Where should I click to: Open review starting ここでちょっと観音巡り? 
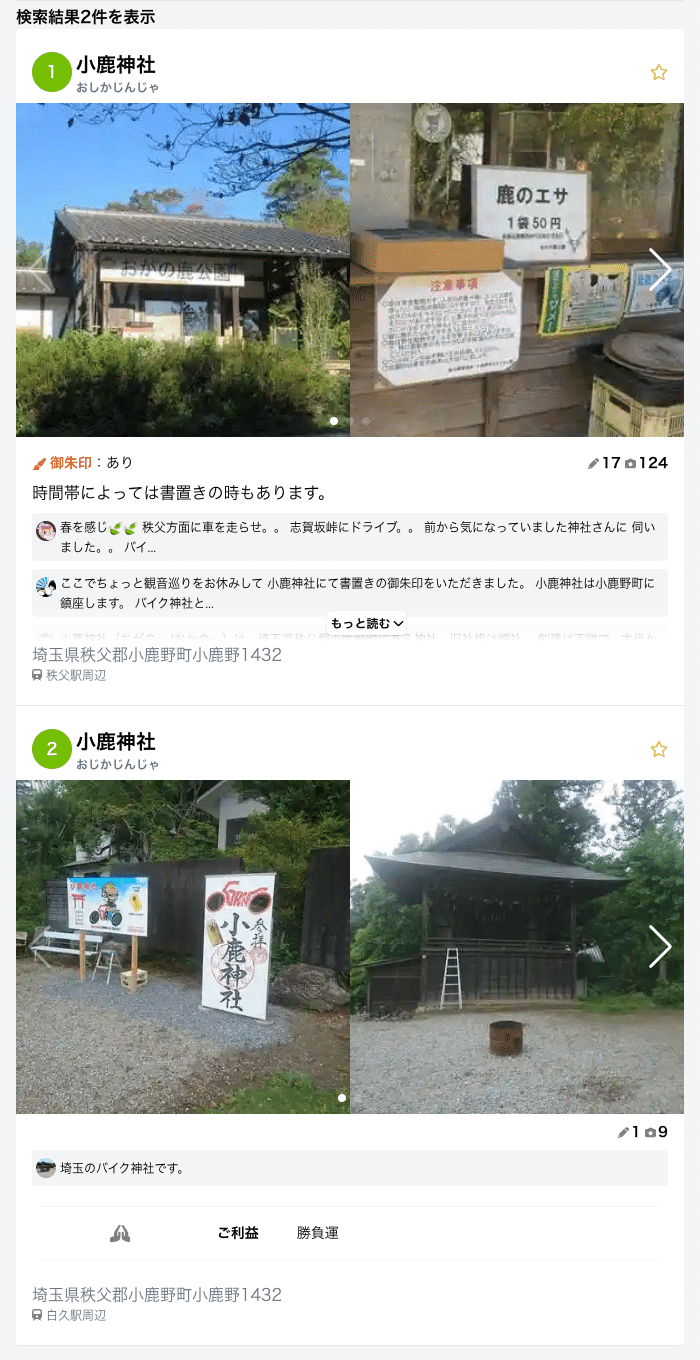tap(350, 593)
